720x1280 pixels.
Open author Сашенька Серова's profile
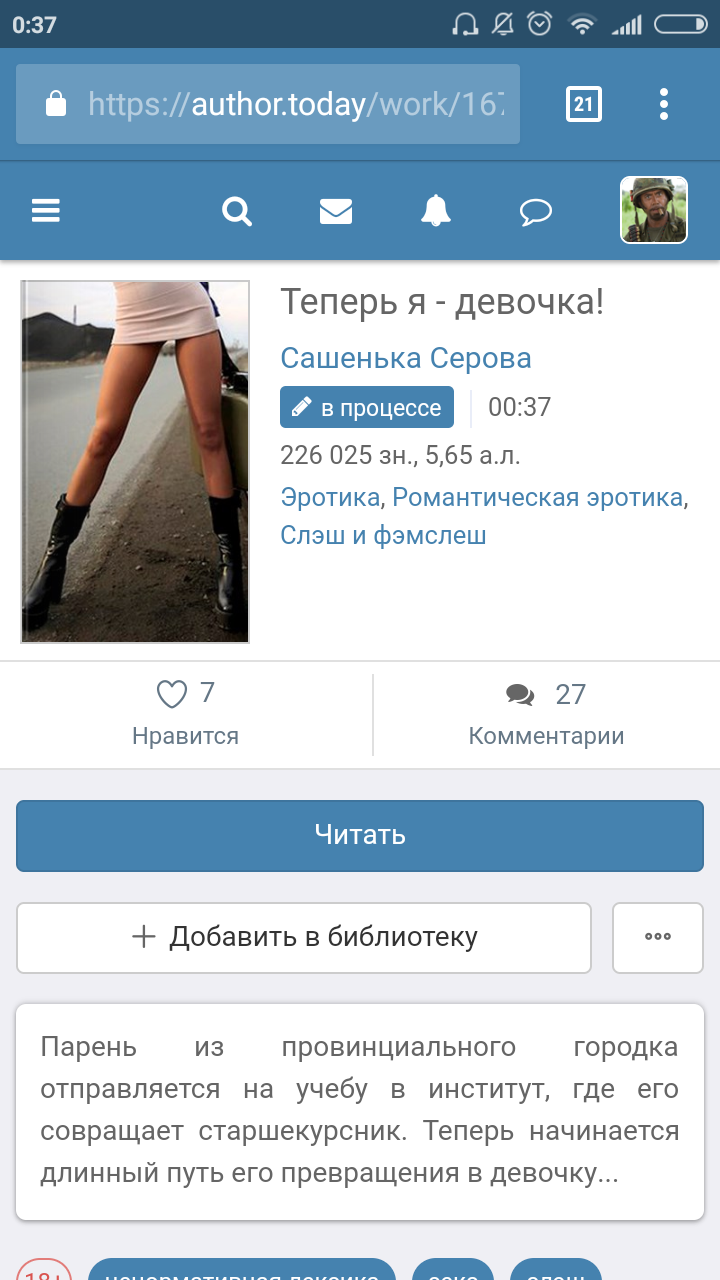(405, 358)
